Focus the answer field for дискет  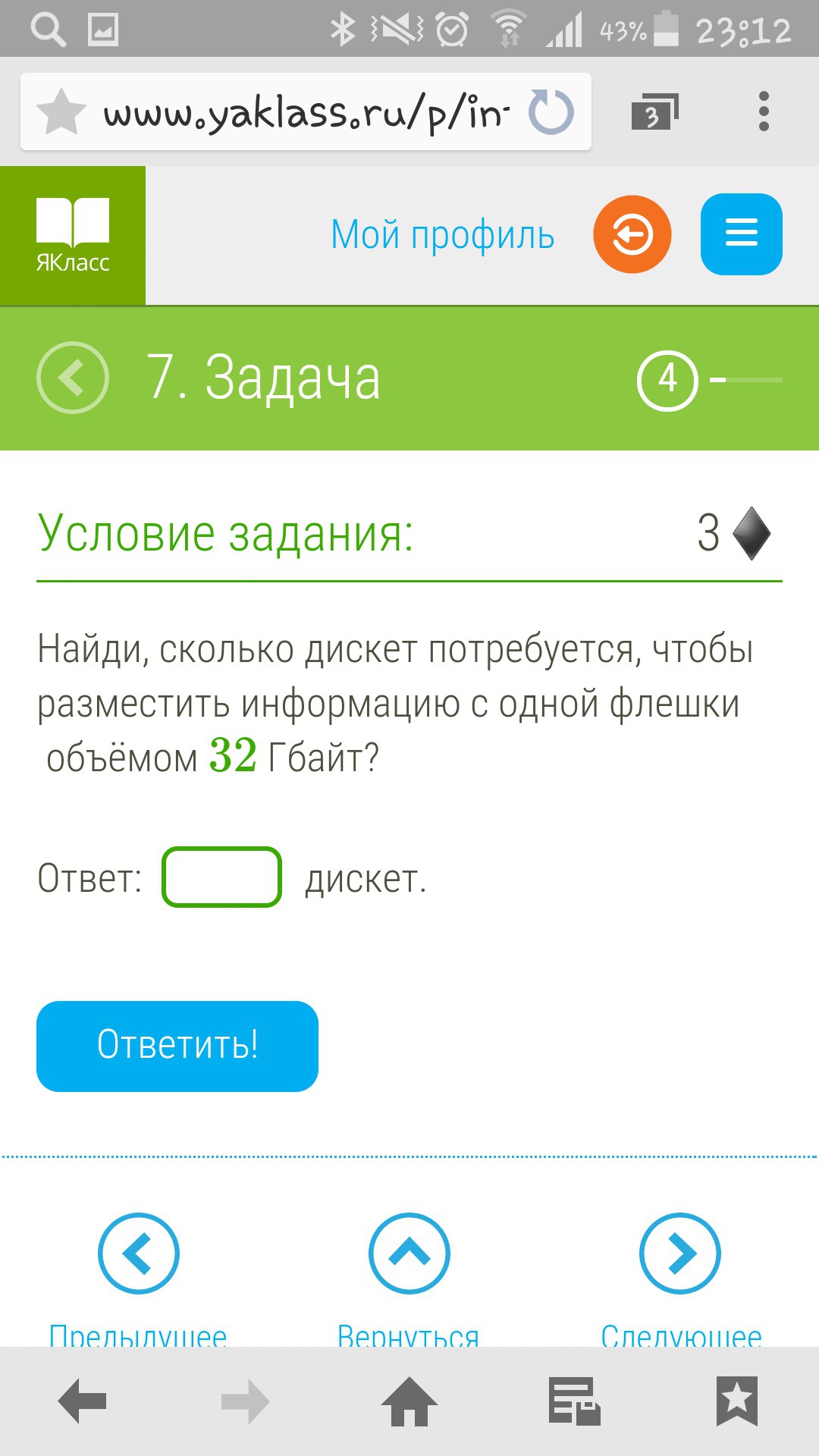click(x=222, y=877)
